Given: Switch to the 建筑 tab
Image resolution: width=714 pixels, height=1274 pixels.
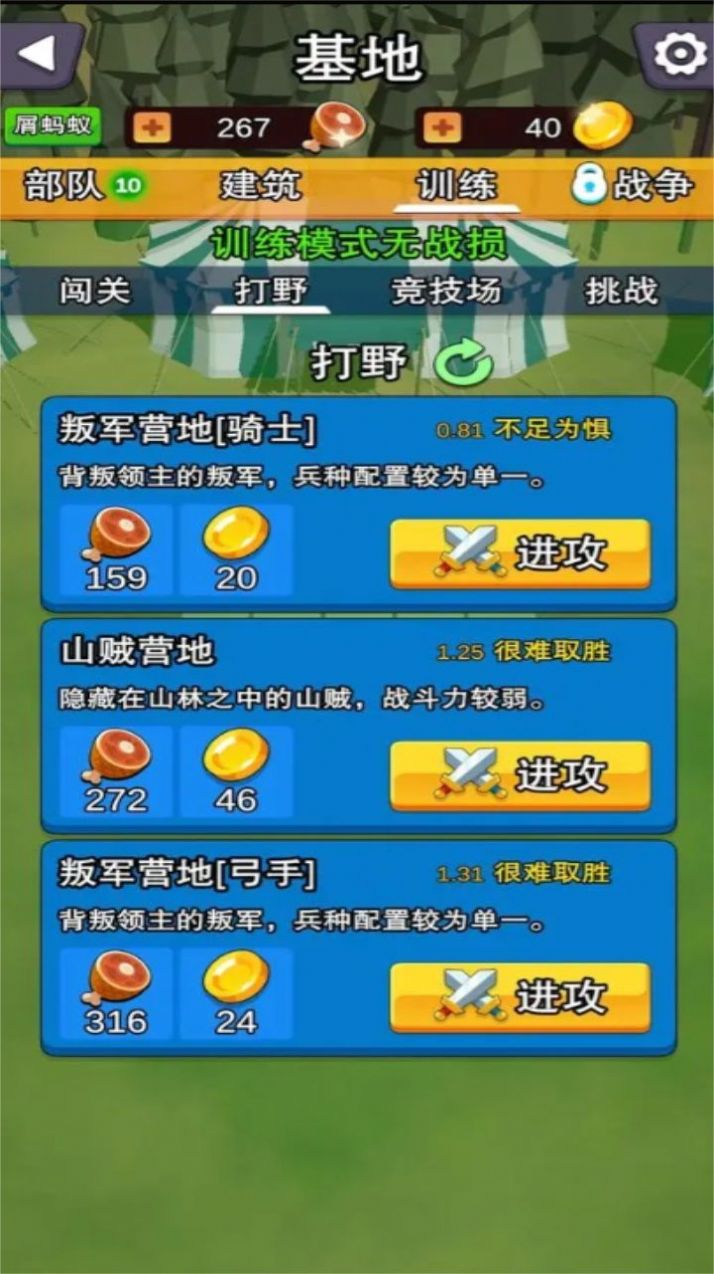Looking at the screenshot, I should pyautogui.click(x=260, y=185).
